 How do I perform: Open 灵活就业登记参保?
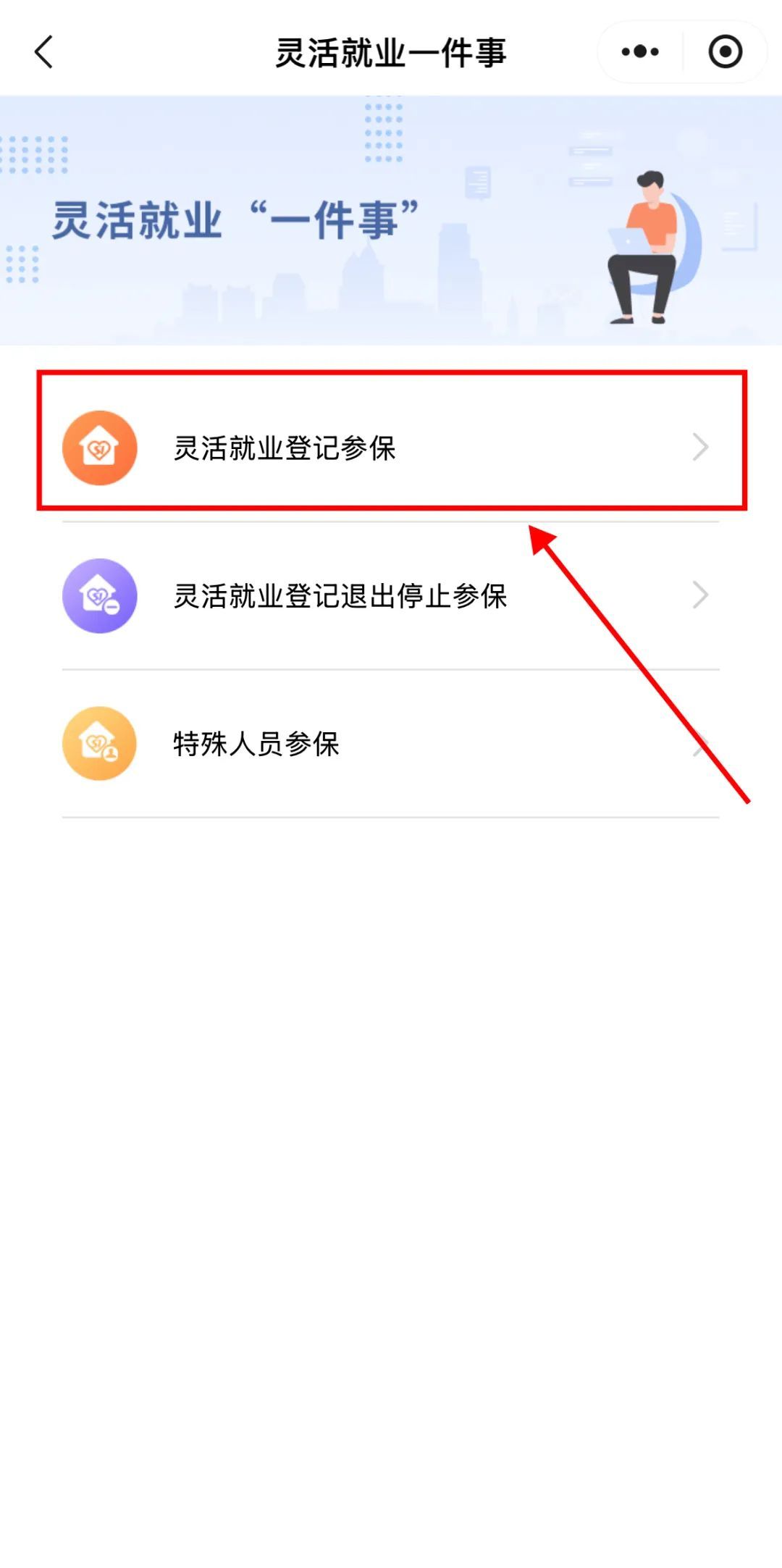click(x=391, y=448)
